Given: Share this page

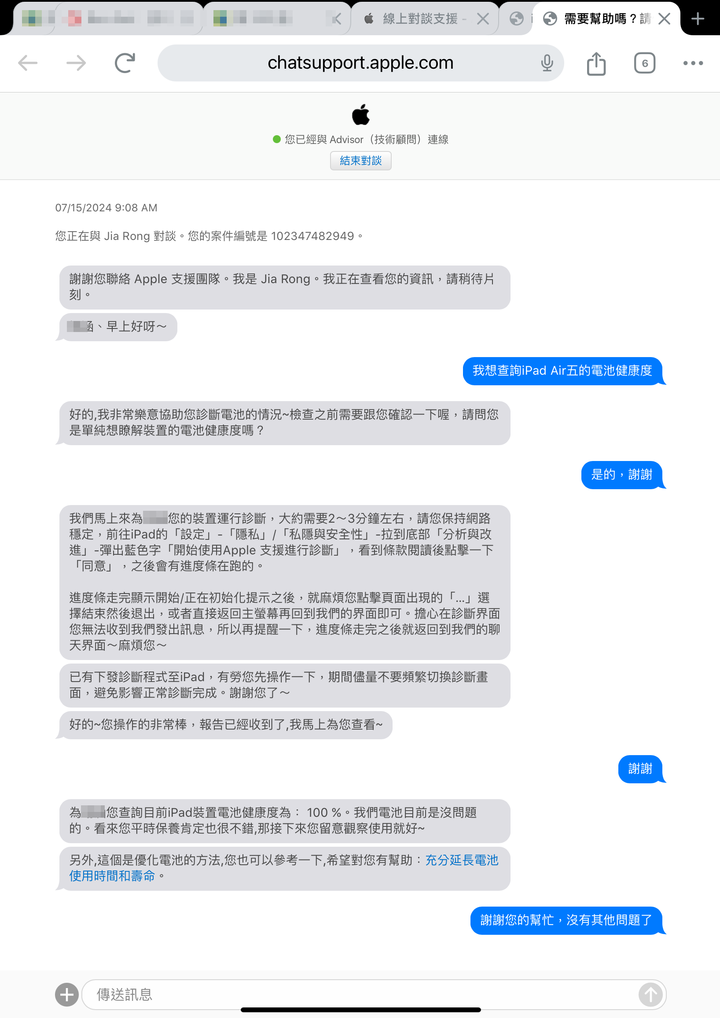Looking at the screenshot, I should pyautogui.click(x=596, y=63).
